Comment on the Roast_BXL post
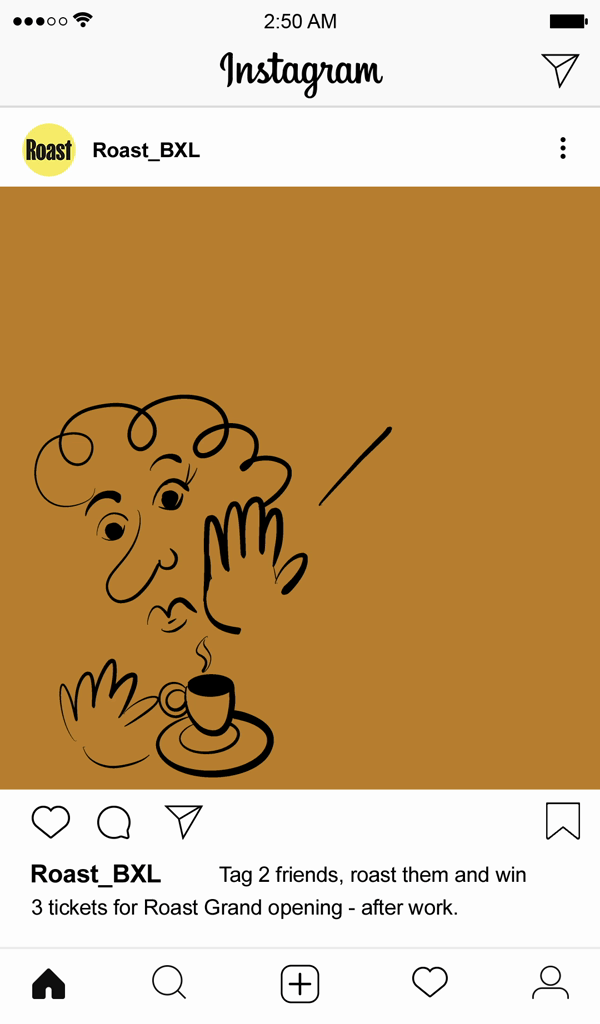Viewport: 600px width, 1024px height. coord(114,822)
